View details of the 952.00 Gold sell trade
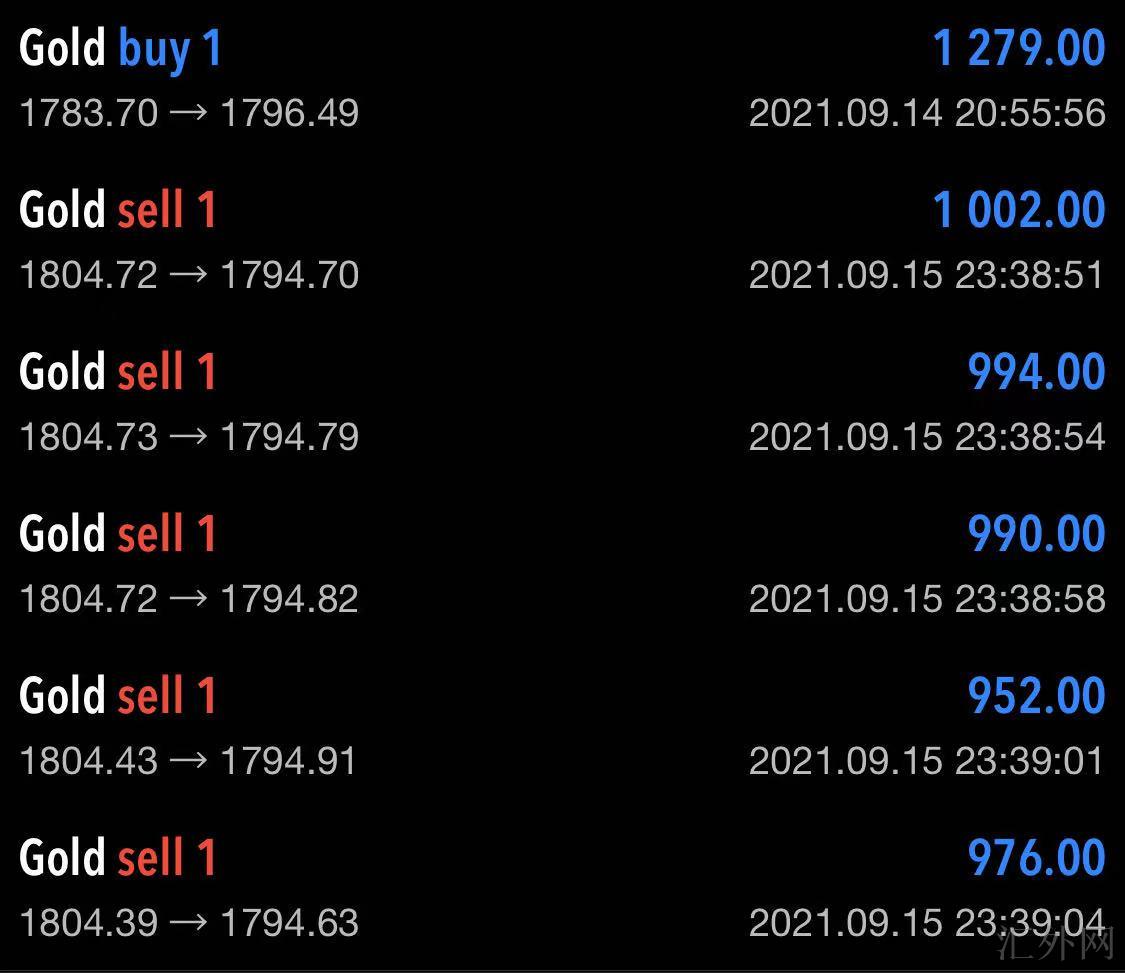 pos(562,727)
